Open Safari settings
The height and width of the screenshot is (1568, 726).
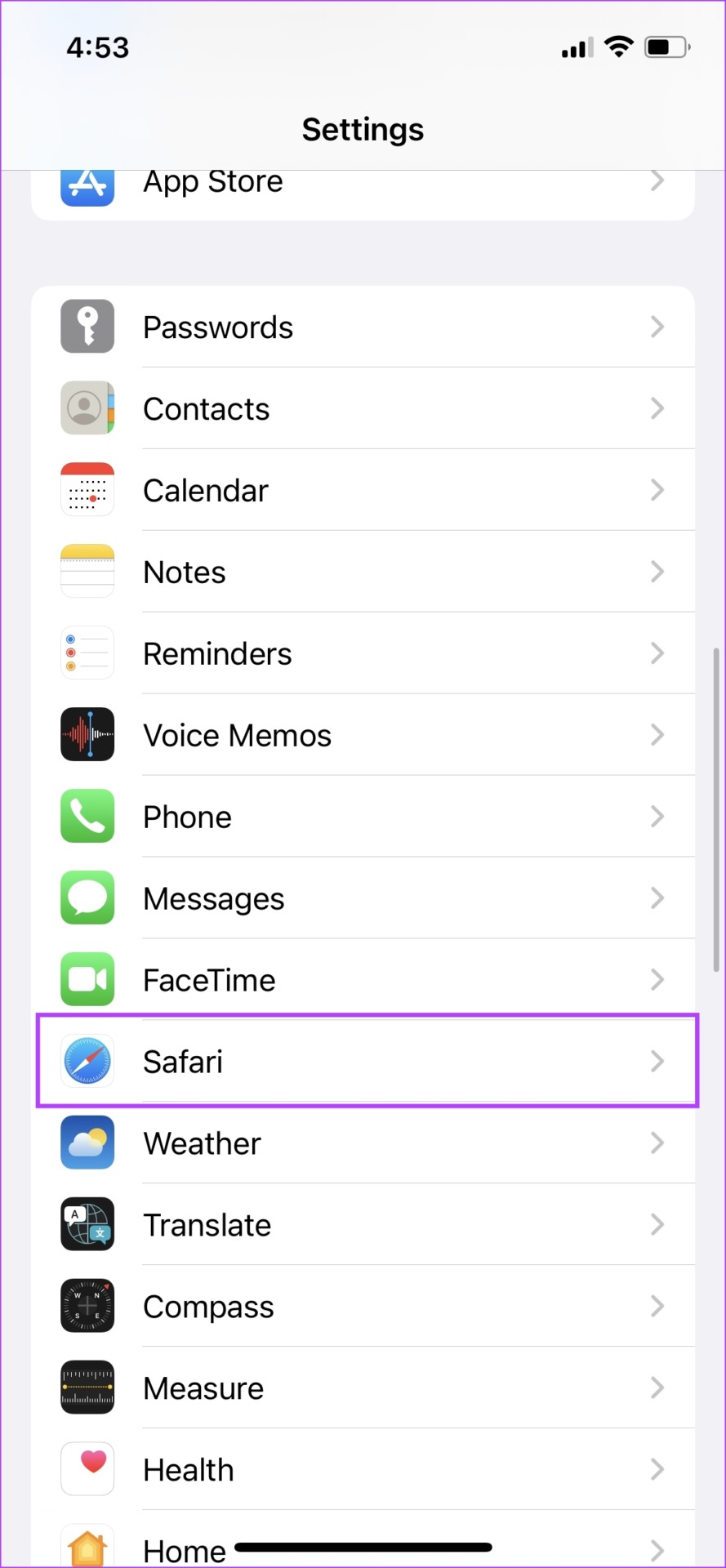pyautogui.click(x=363, y=1062)
